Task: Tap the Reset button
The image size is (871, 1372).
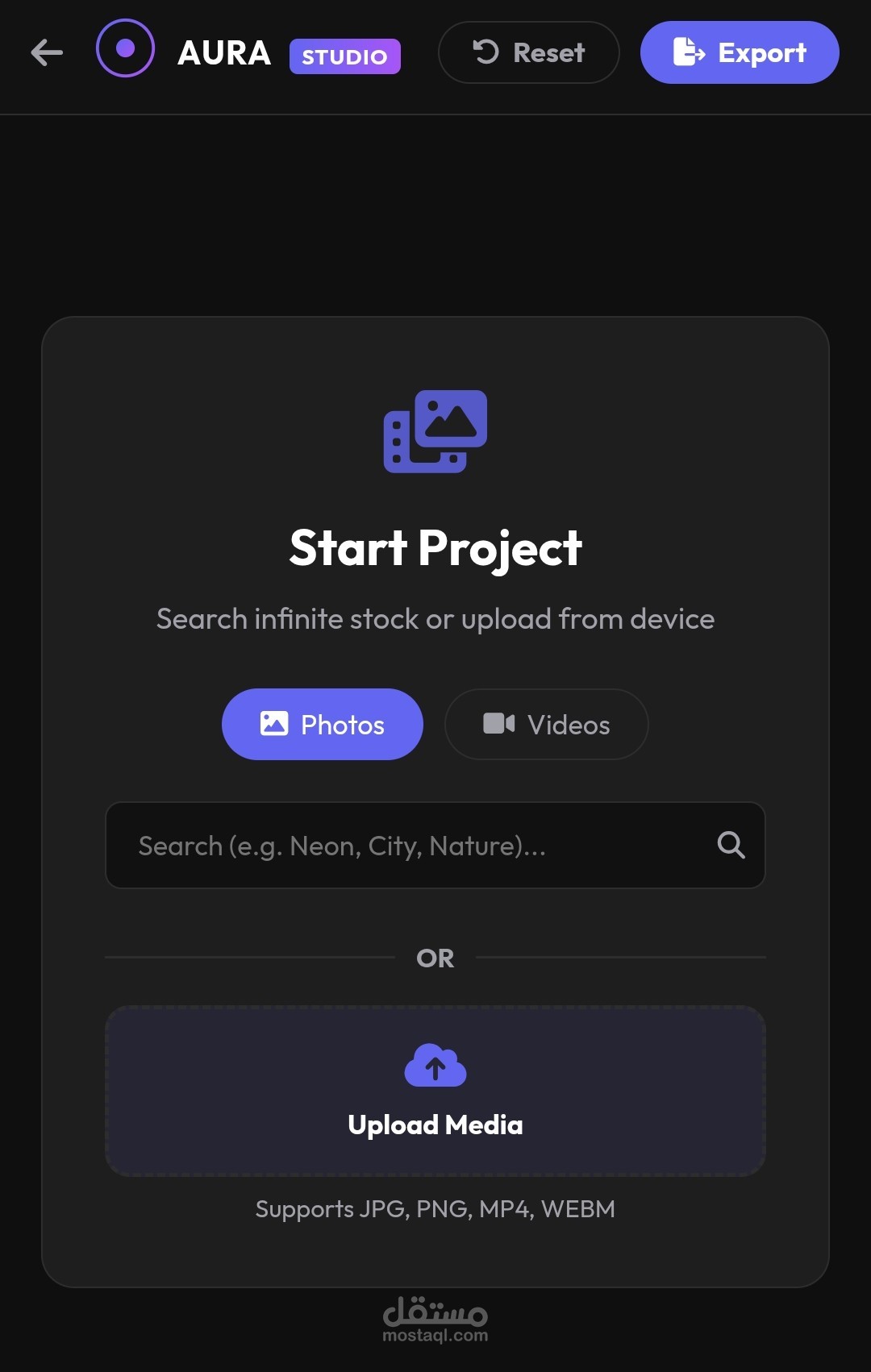Action: pyautogui.click(x=528, y=52)
